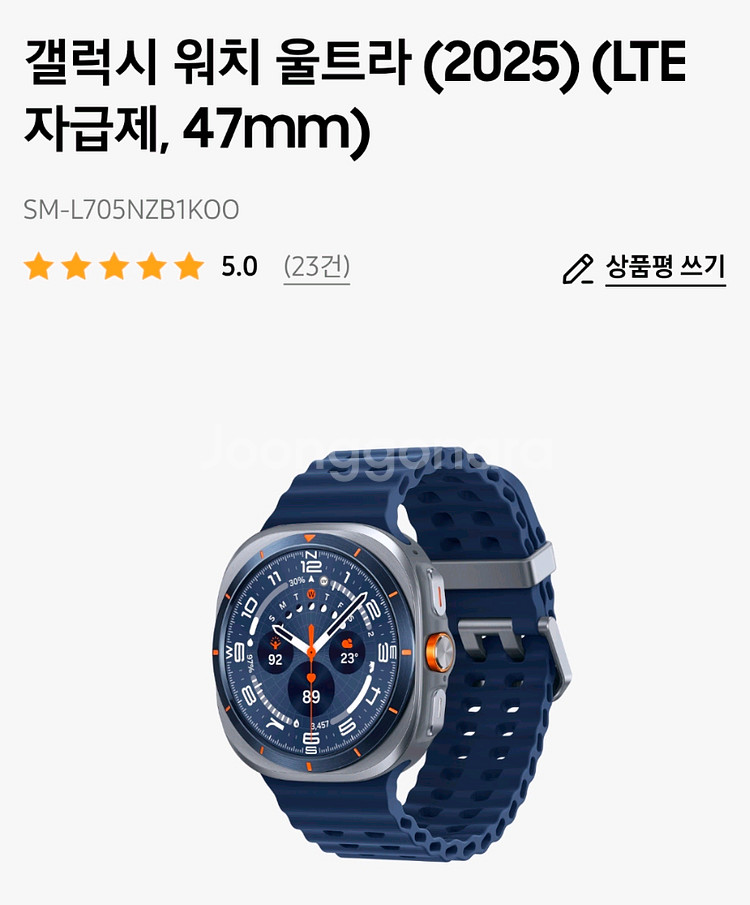The image size is (750, 905).
Task: Open the Galaxy Watch Ultra product image
Action: point(394,663)
